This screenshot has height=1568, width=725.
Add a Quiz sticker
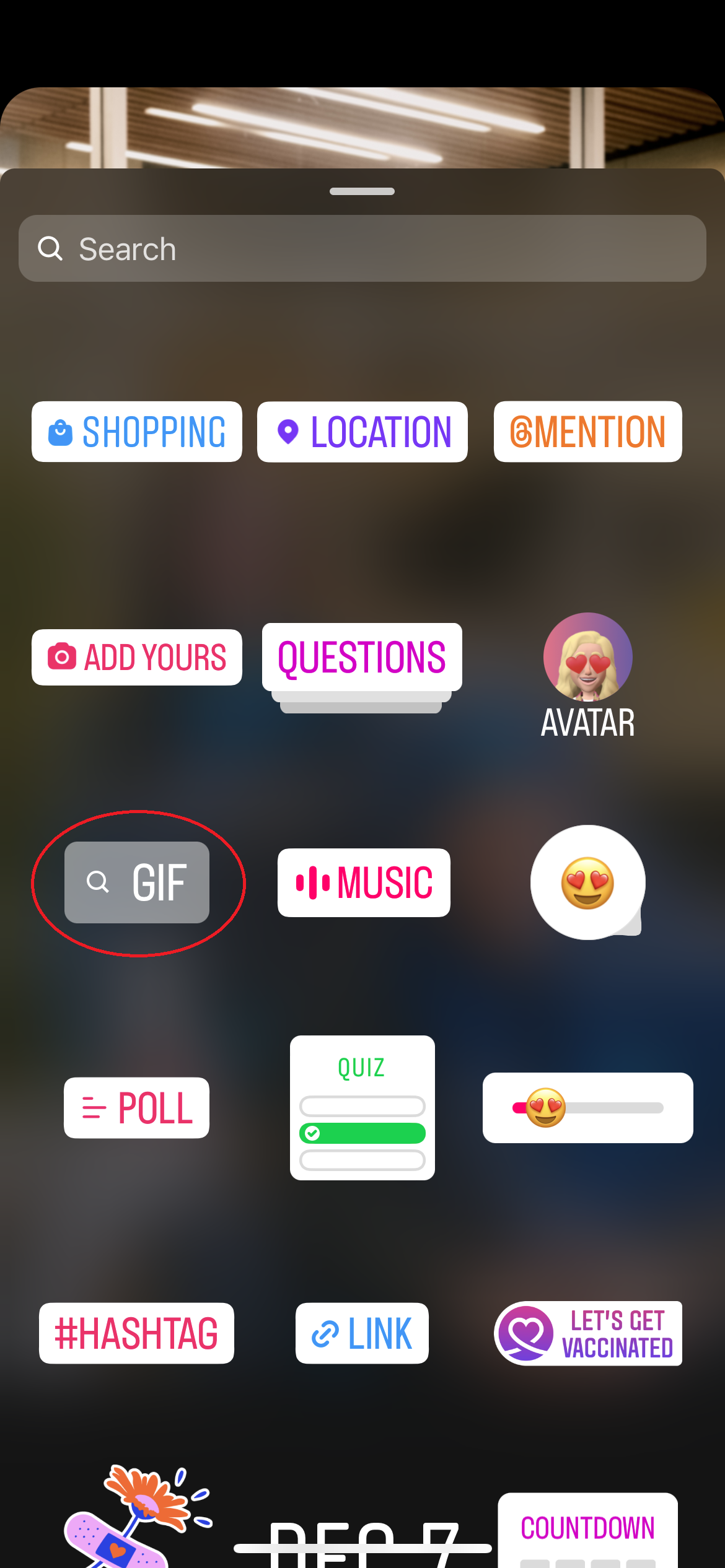coord(362,1108)
